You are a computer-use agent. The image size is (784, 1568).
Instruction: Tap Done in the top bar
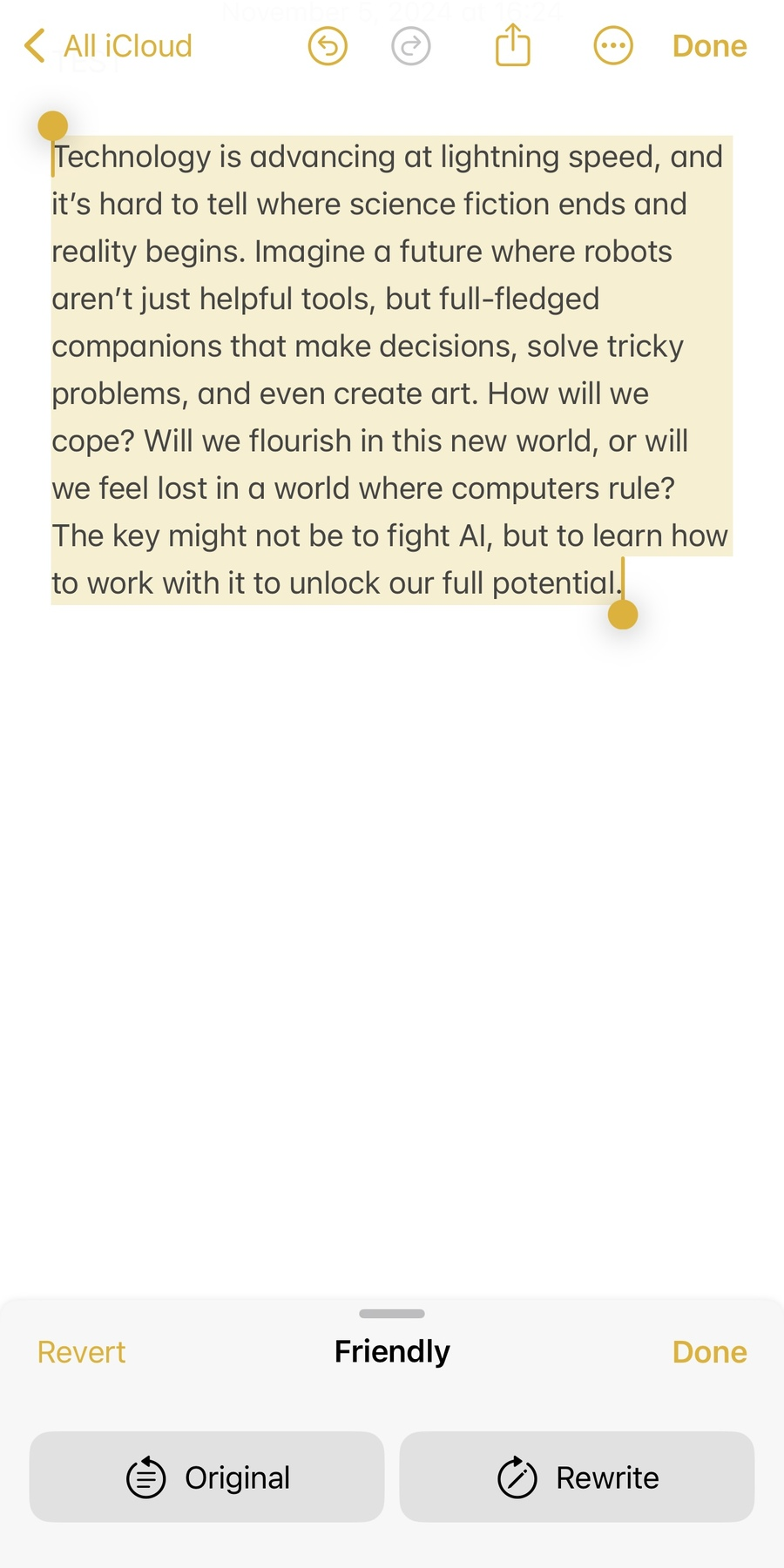(x=709, y=46)
